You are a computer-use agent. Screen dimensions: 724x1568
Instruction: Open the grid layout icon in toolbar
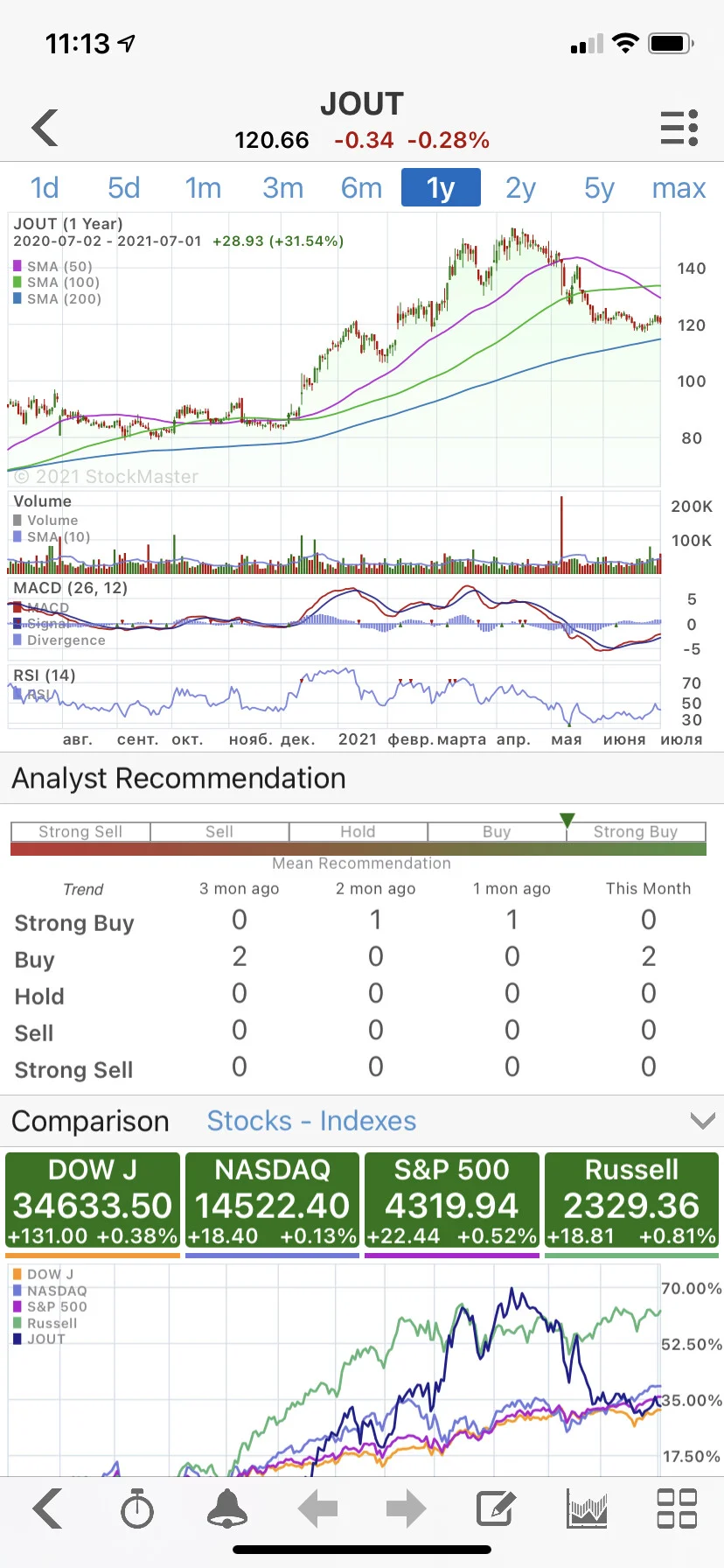677,1508
